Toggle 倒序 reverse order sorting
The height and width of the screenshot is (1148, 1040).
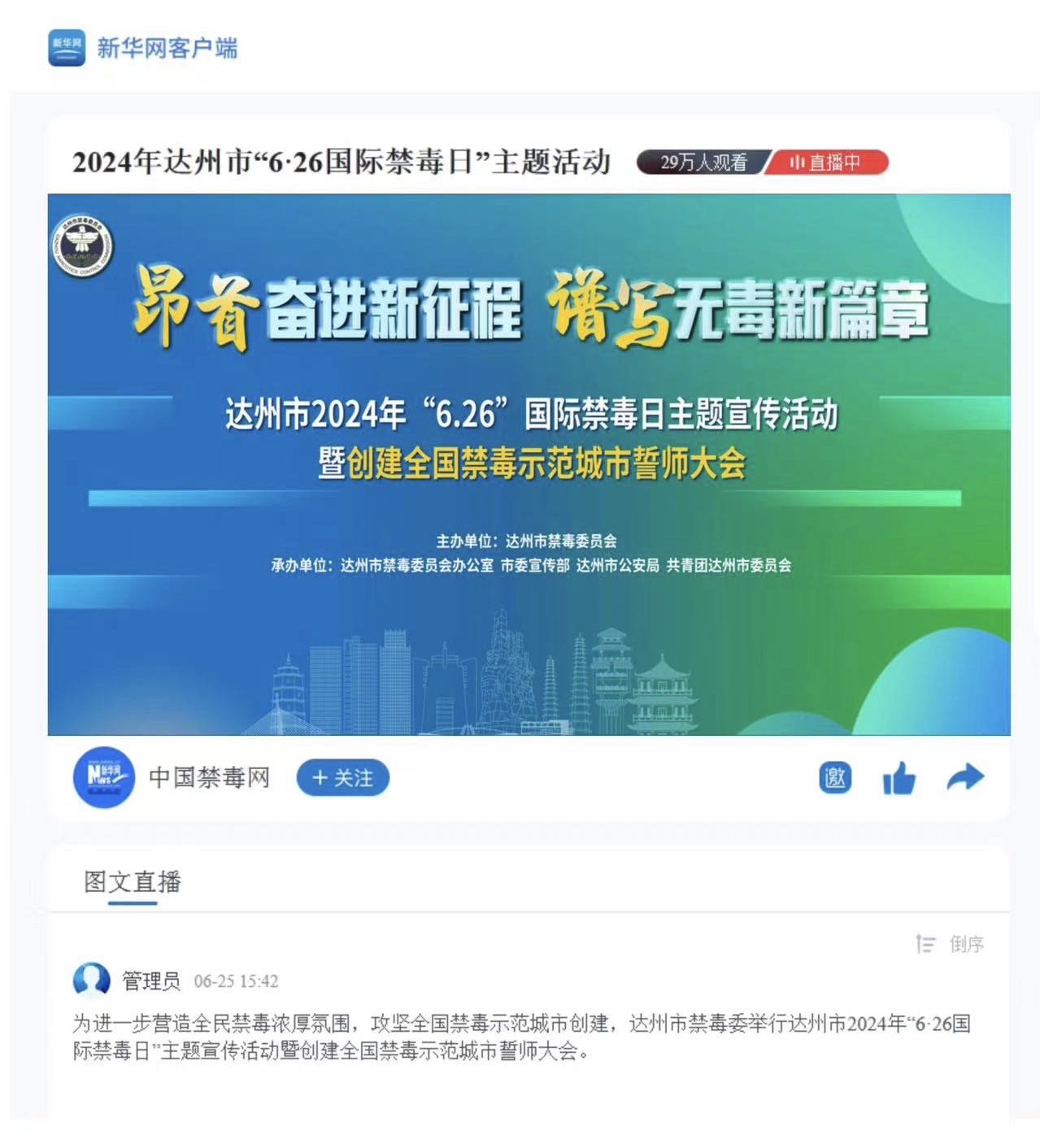(951, 944)
